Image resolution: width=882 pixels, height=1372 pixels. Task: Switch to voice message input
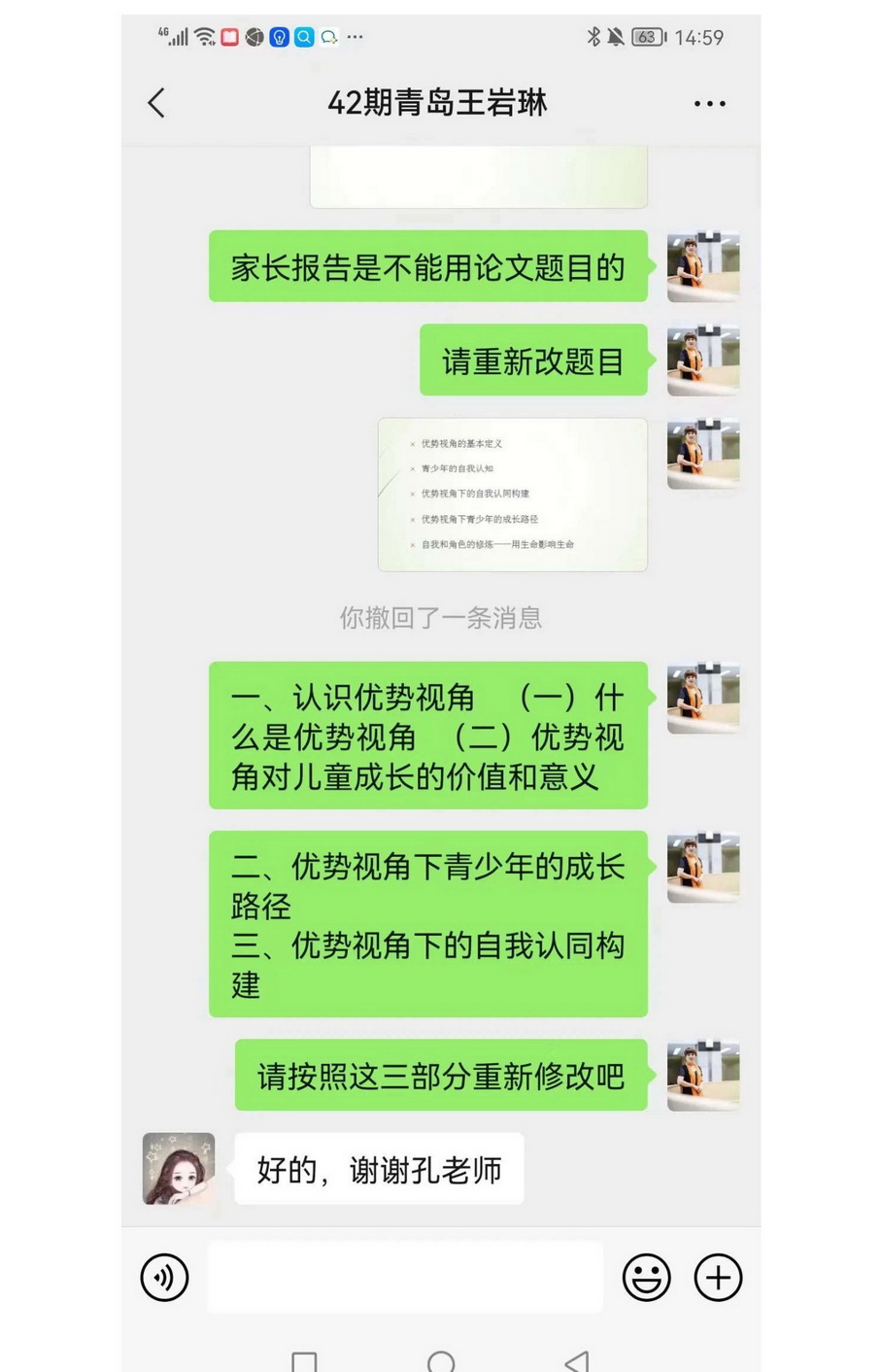(x=165, y=1277)
